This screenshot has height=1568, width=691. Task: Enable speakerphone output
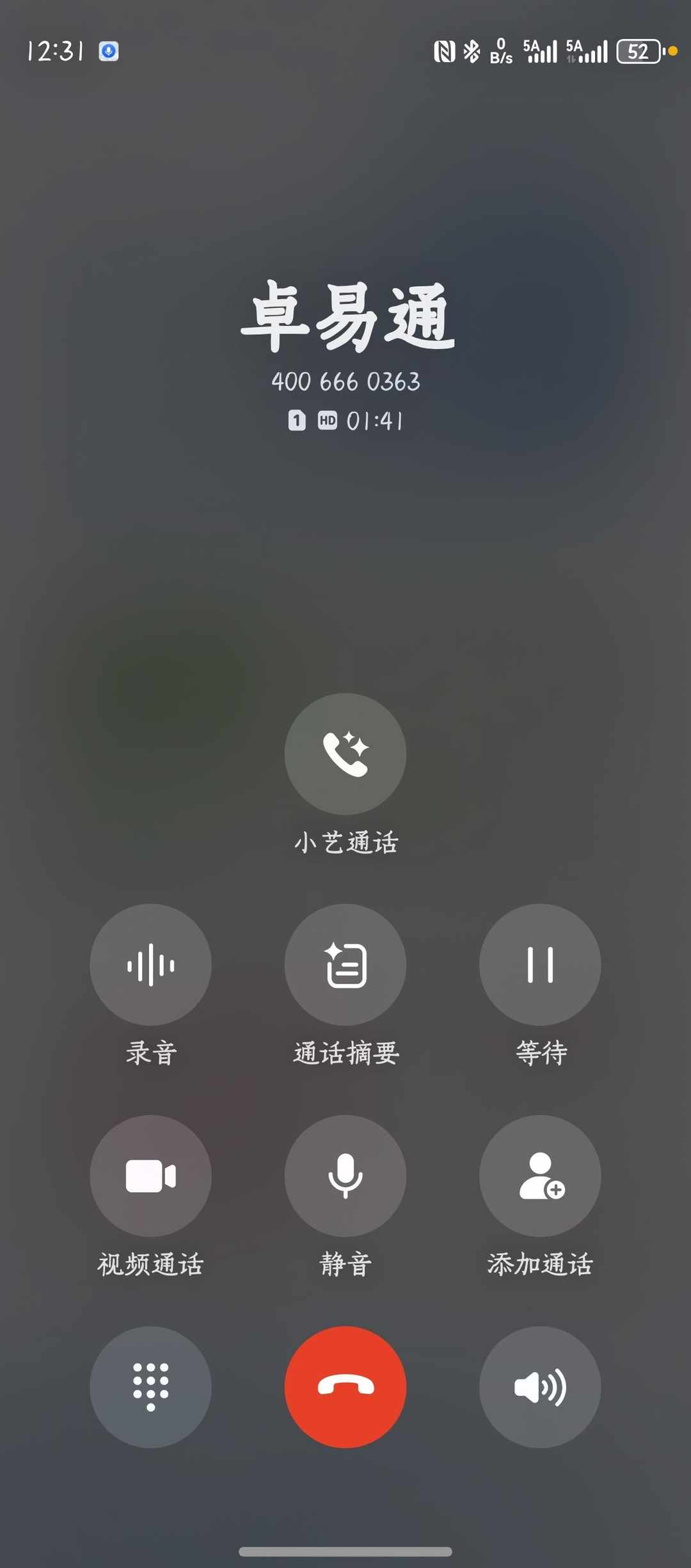pos(541,1386)
